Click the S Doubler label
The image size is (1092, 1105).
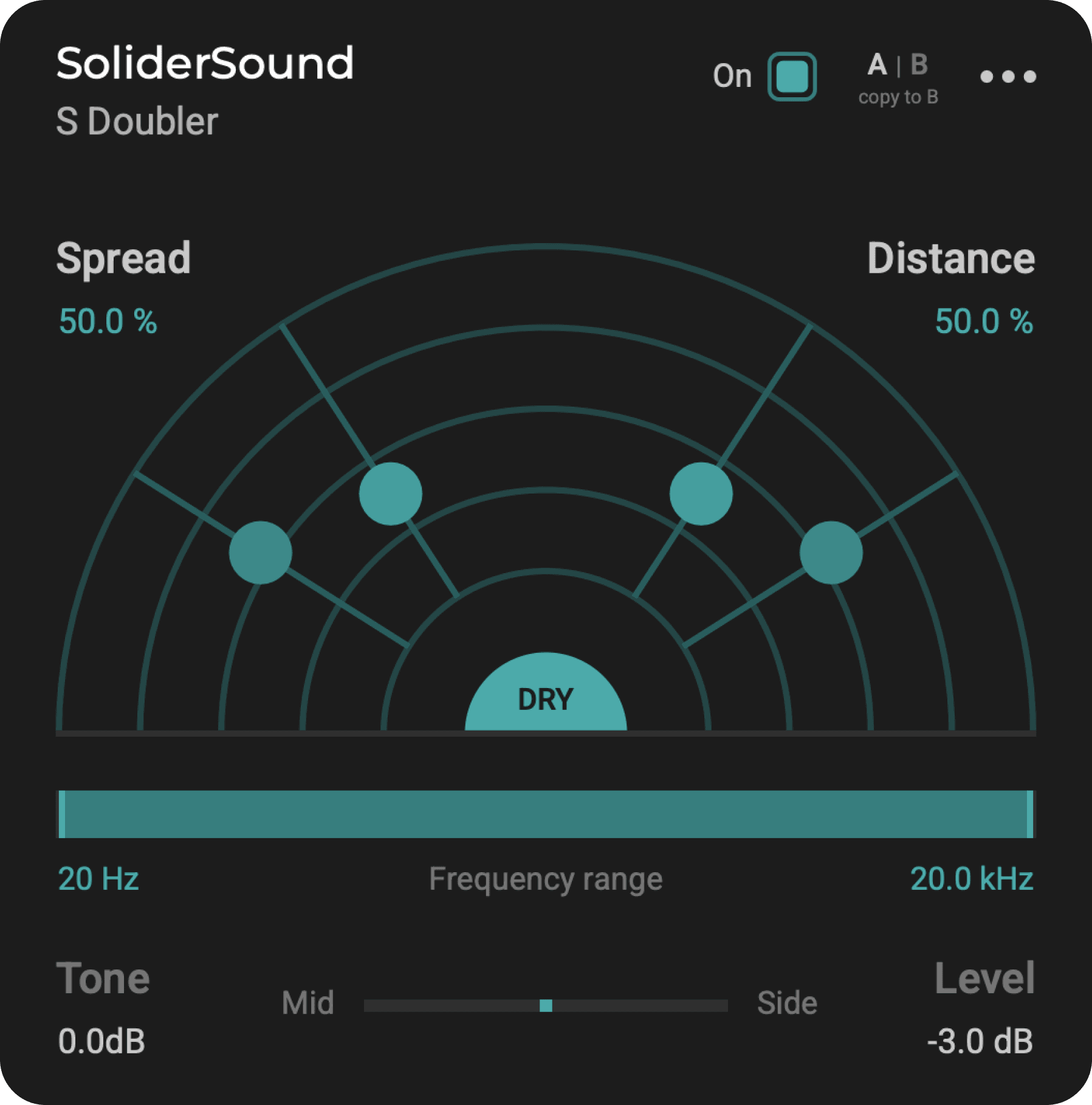137,120
